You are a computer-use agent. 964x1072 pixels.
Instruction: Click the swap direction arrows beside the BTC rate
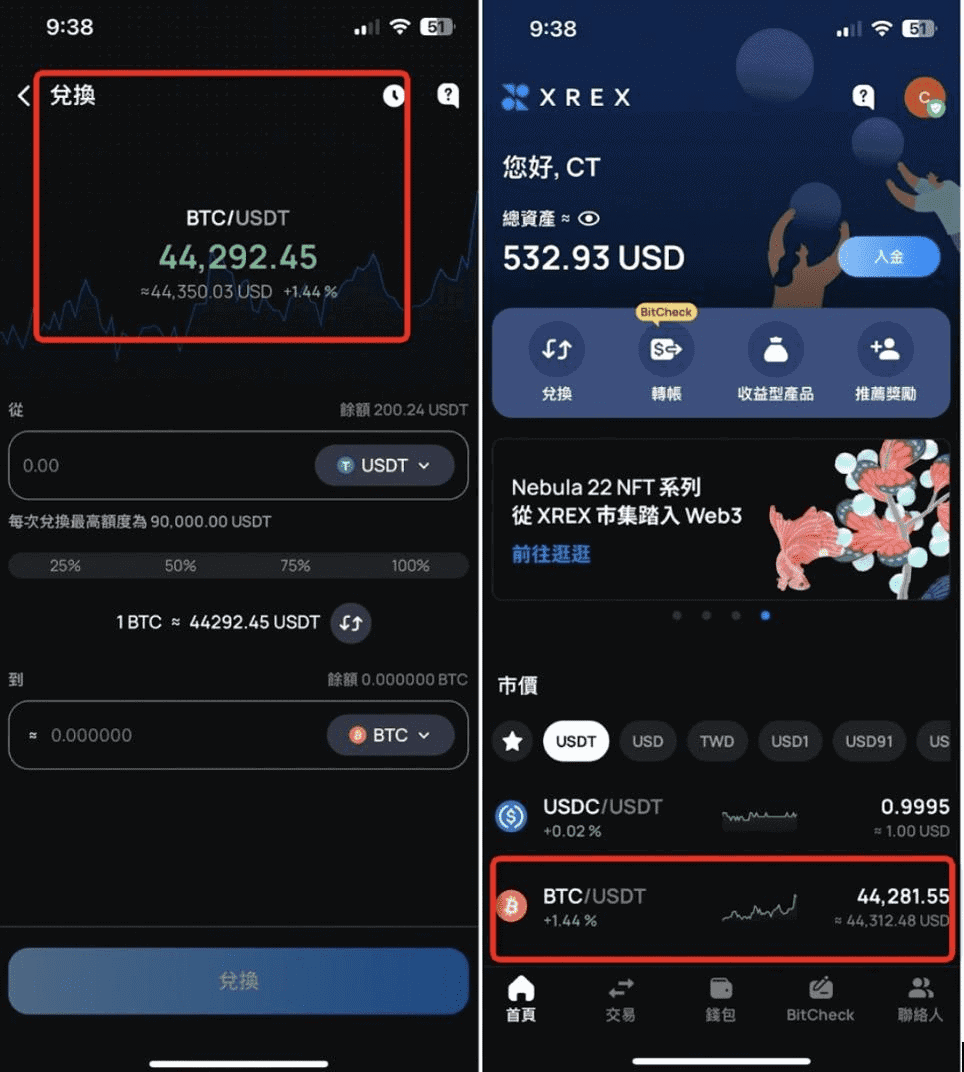(x=351, y=621)
